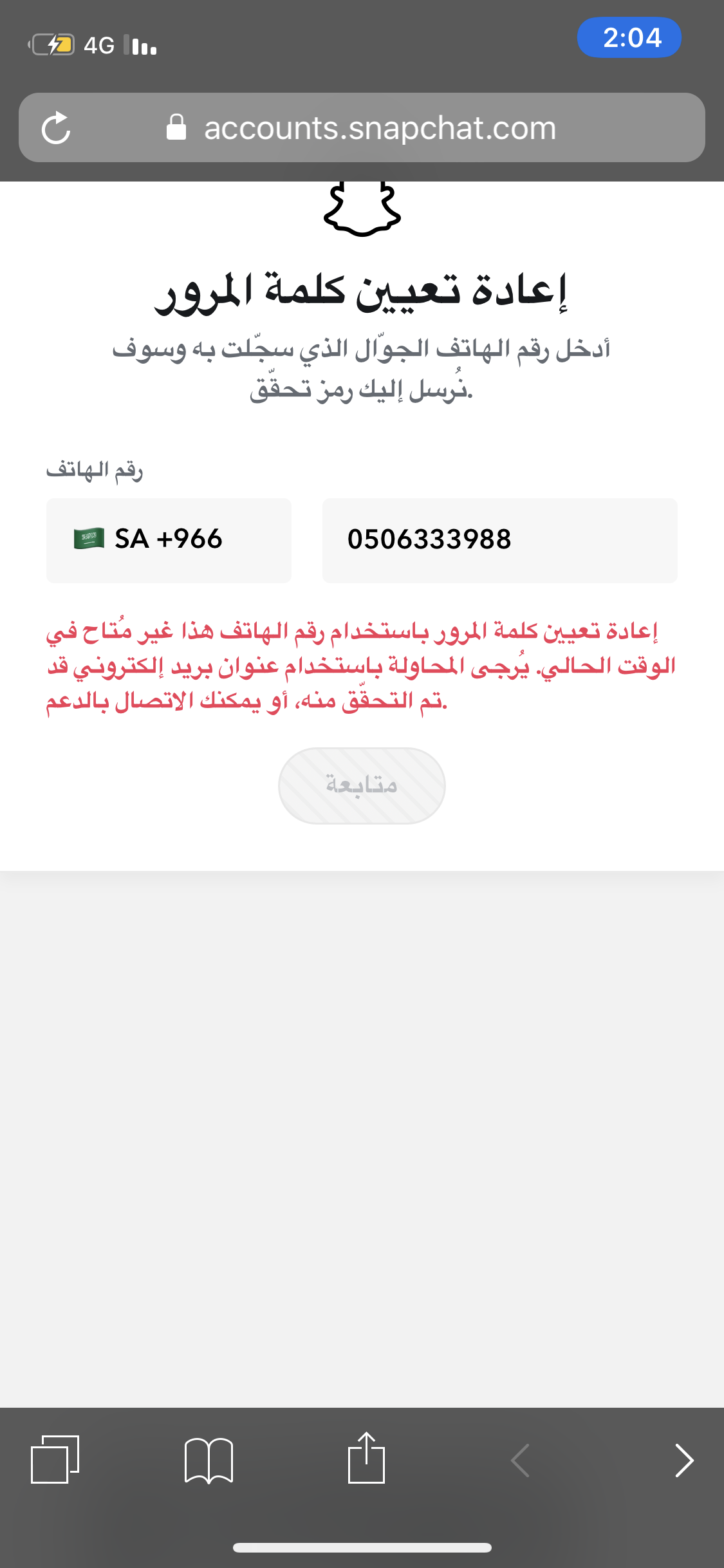Tap the accounts.snapchat.com address bar
This screenshot has height=1568, width=724.
tap(380, 127)
